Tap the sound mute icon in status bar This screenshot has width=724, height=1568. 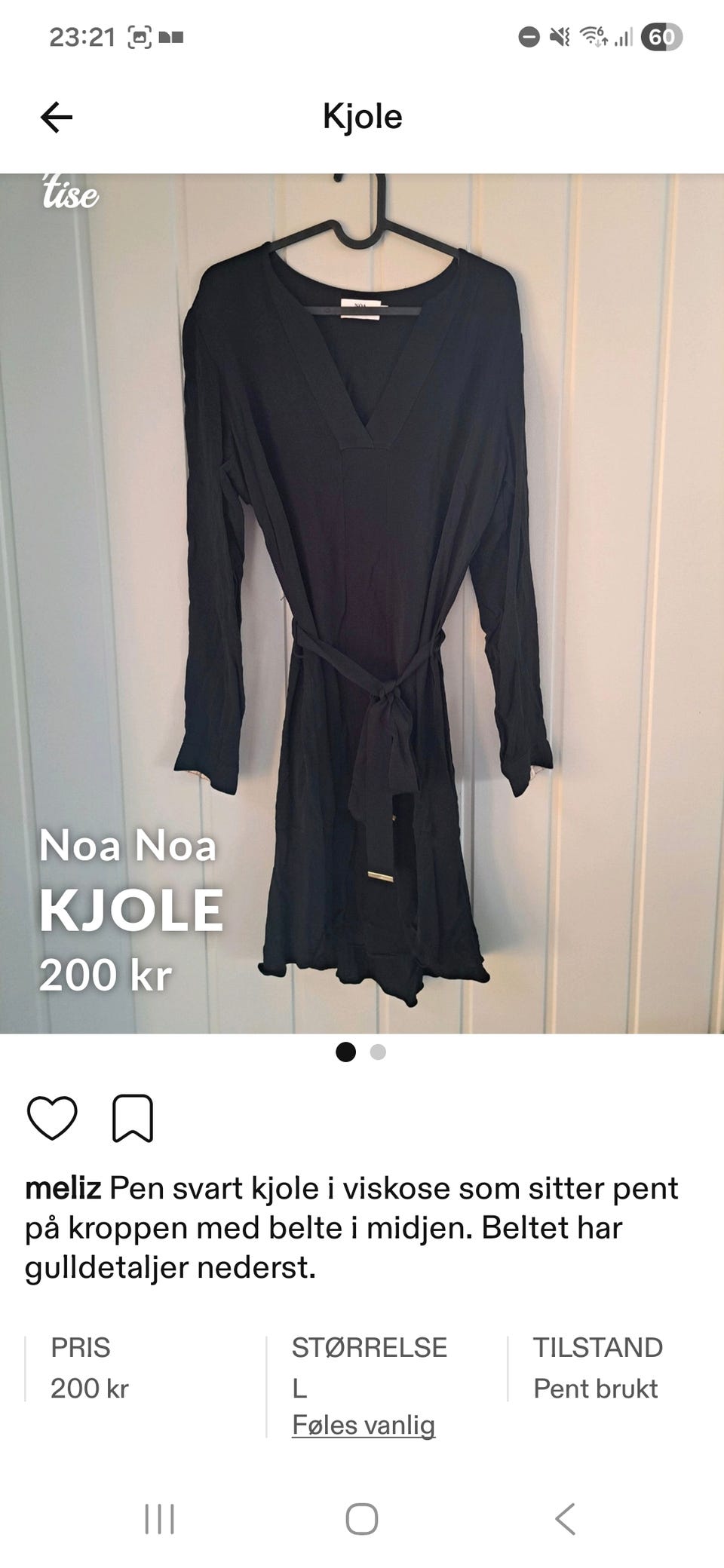(561, 36)
